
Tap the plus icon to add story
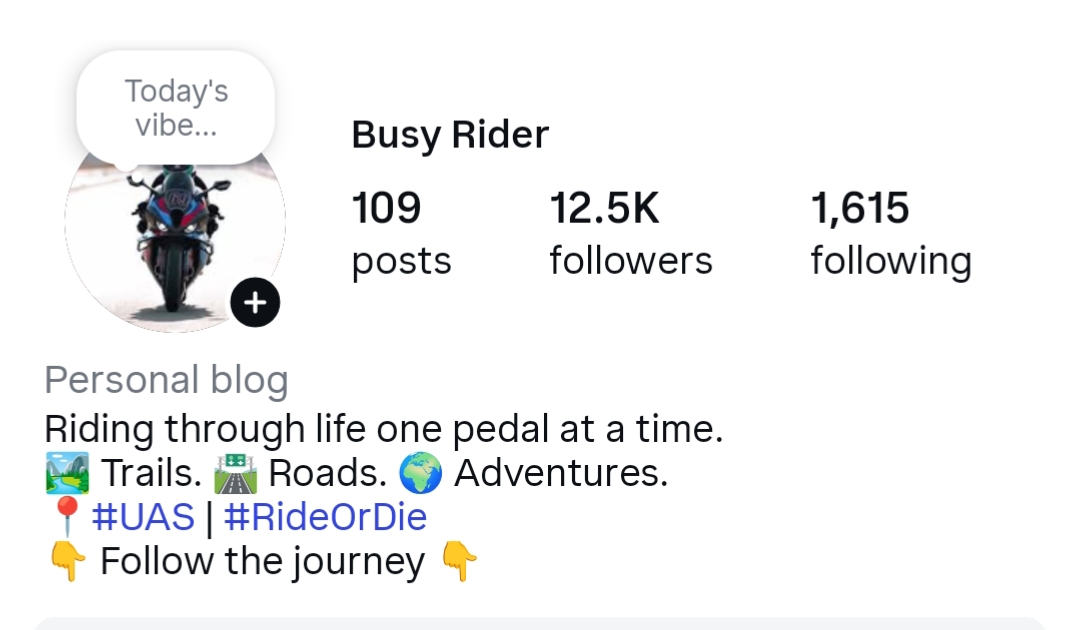(x=256, y=302)
